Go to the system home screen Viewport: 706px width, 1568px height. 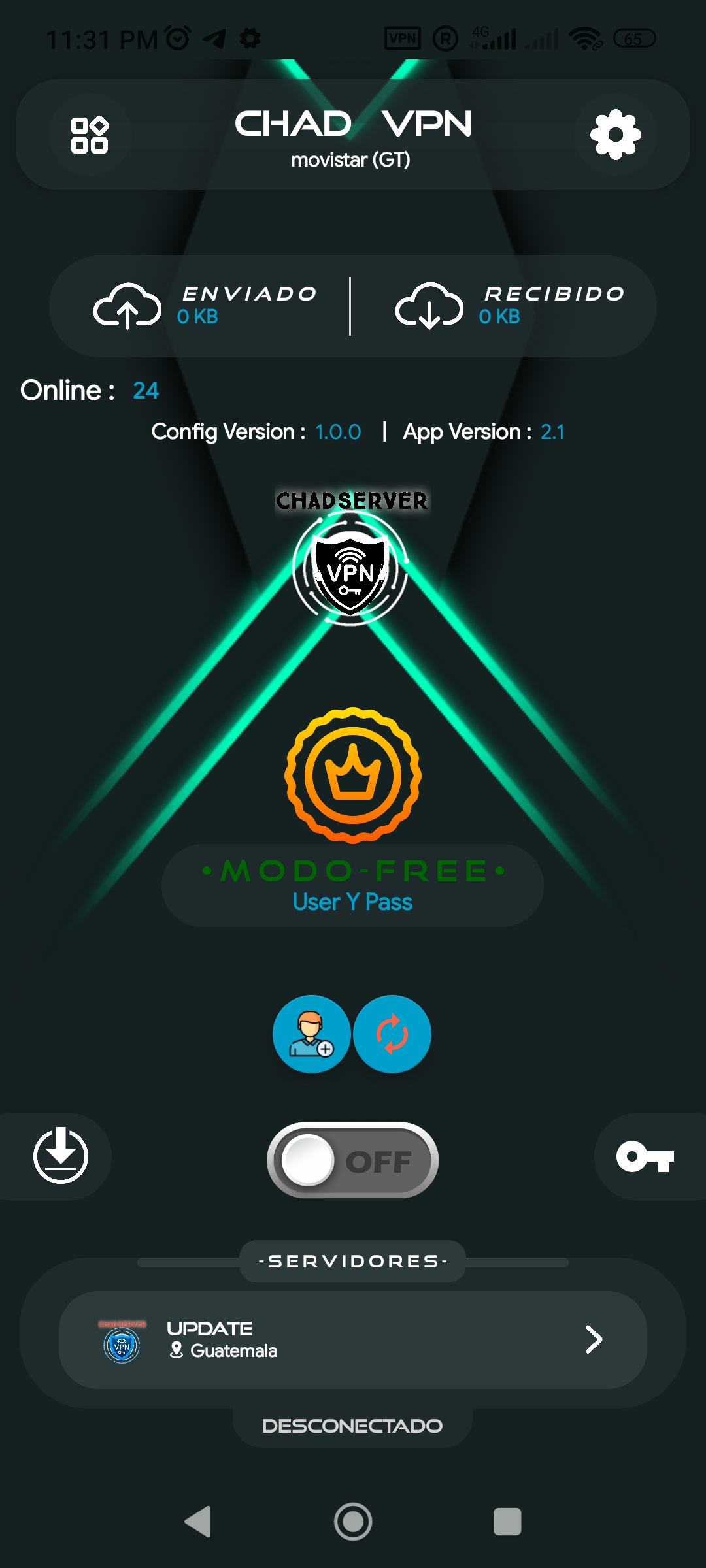353,1522
